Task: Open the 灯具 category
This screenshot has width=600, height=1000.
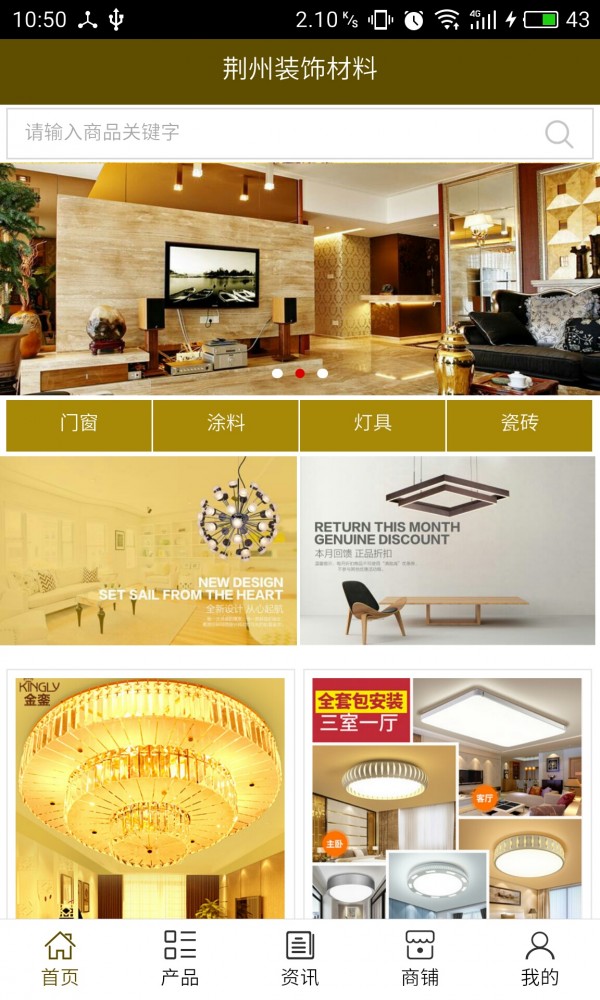Action: pyautogui.click(x=373, y=424)
